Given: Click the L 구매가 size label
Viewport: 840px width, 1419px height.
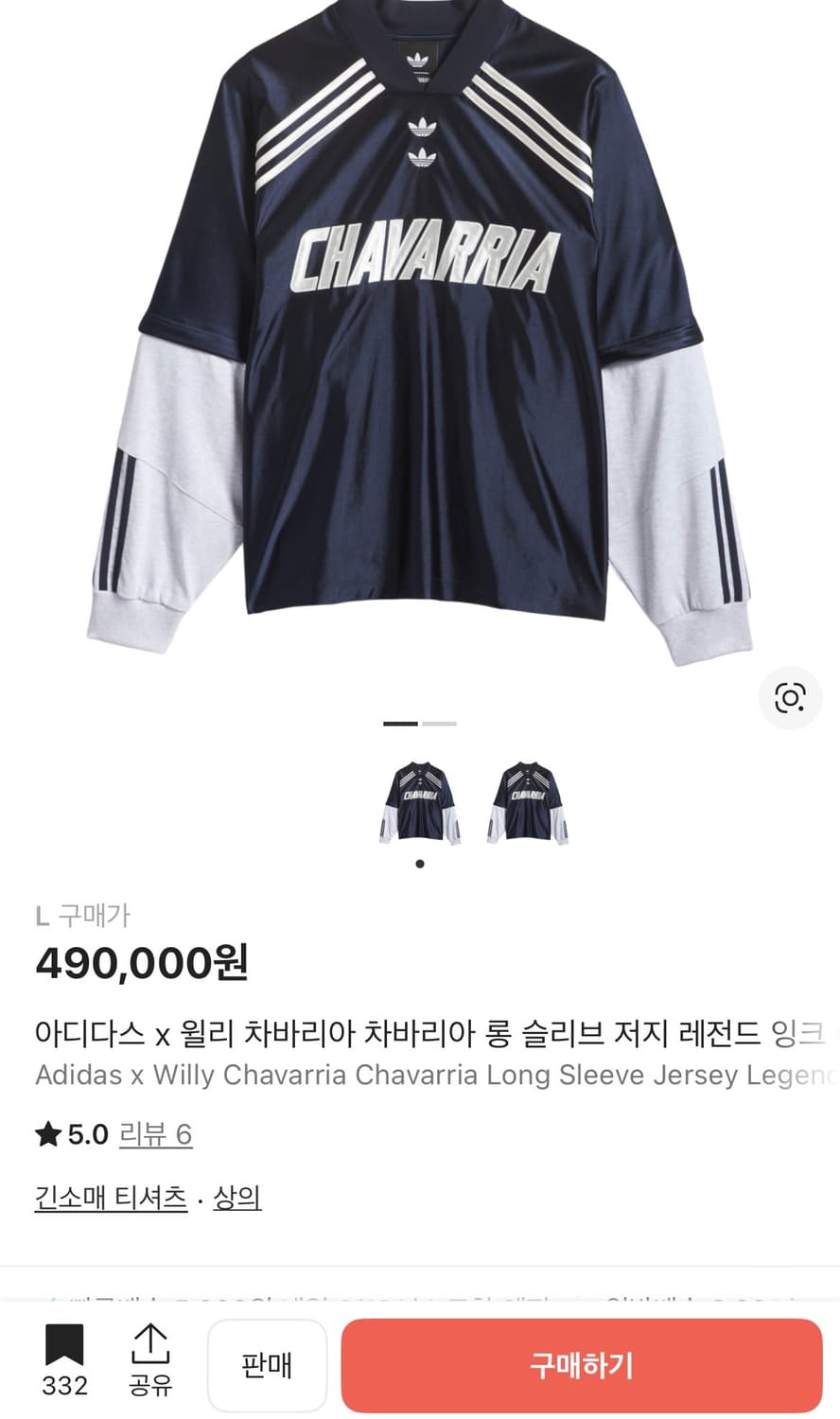Looking at the screenshot, I should click(x=85, y=915).
